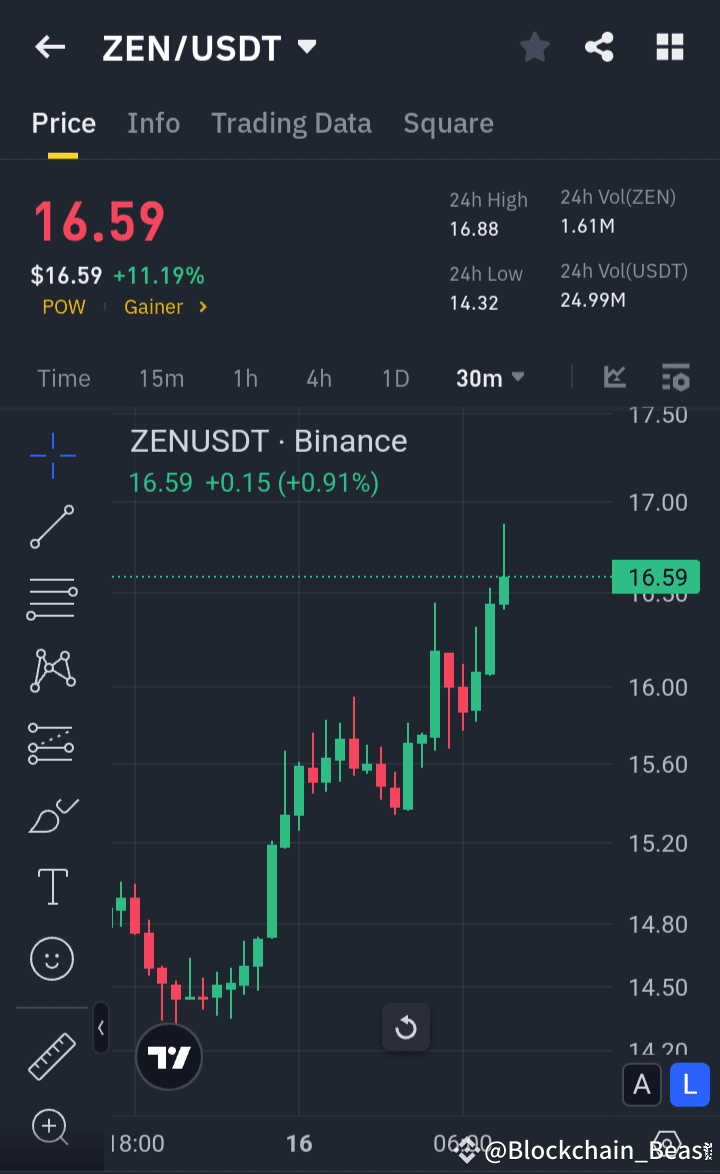720x1174 pixels.
Task: Select the measure ruler tool
Action: pos(51,1057)
